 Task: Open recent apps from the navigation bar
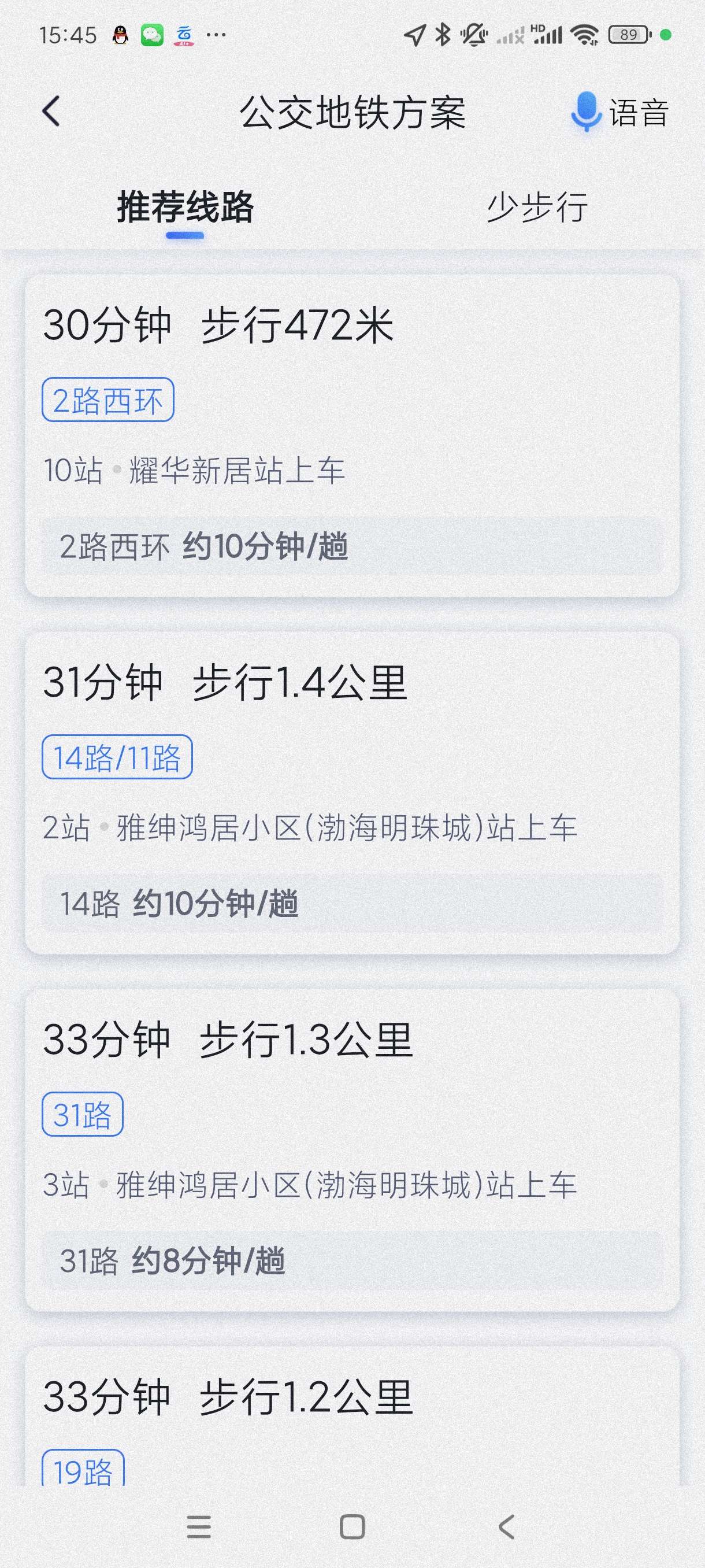(x=199, y=1526)
